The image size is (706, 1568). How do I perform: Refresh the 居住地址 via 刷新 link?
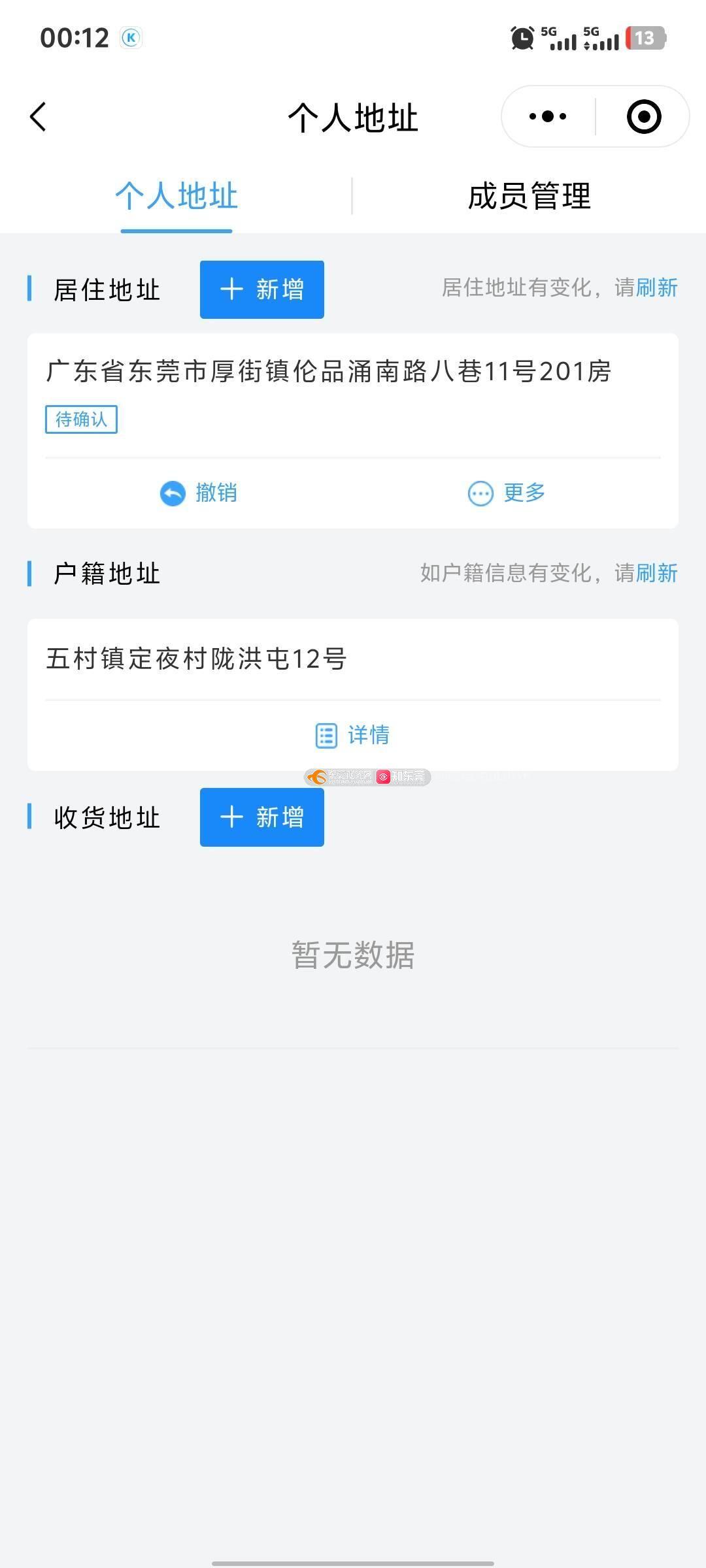click(x=656, y=287)
